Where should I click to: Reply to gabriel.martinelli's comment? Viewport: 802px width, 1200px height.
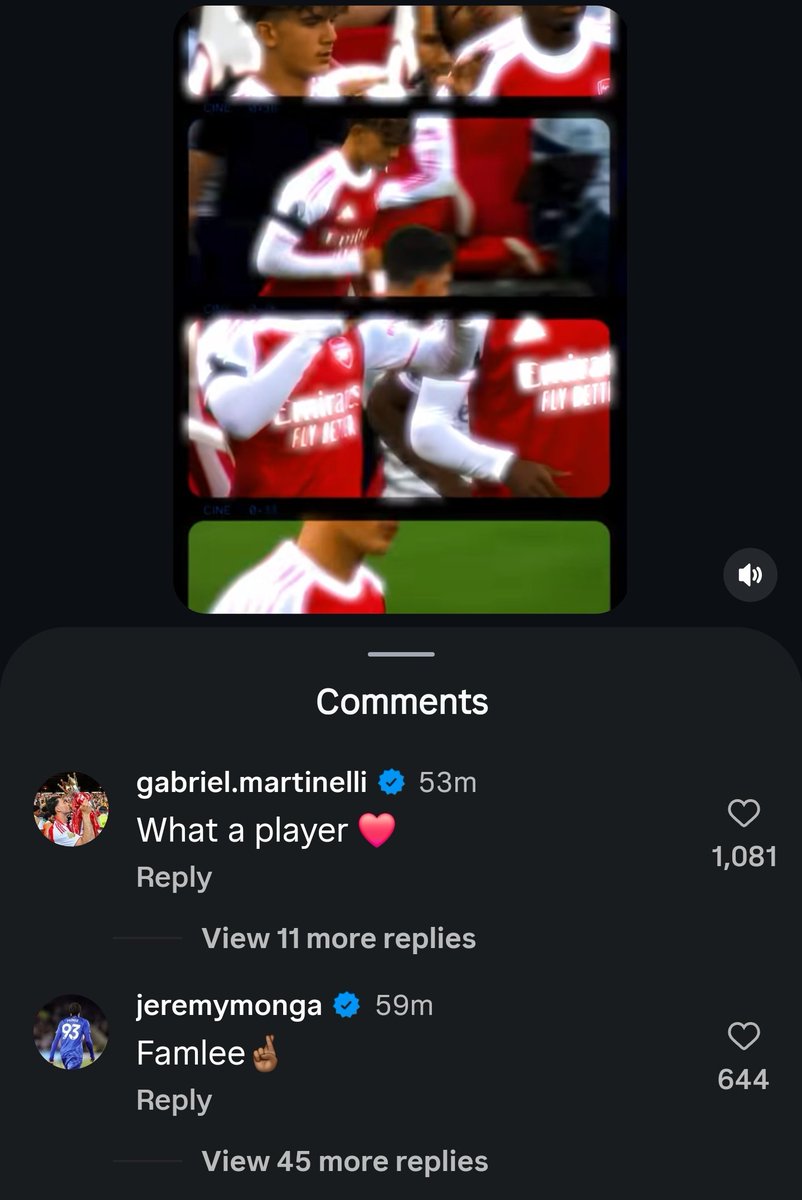[x=174, y=877]
